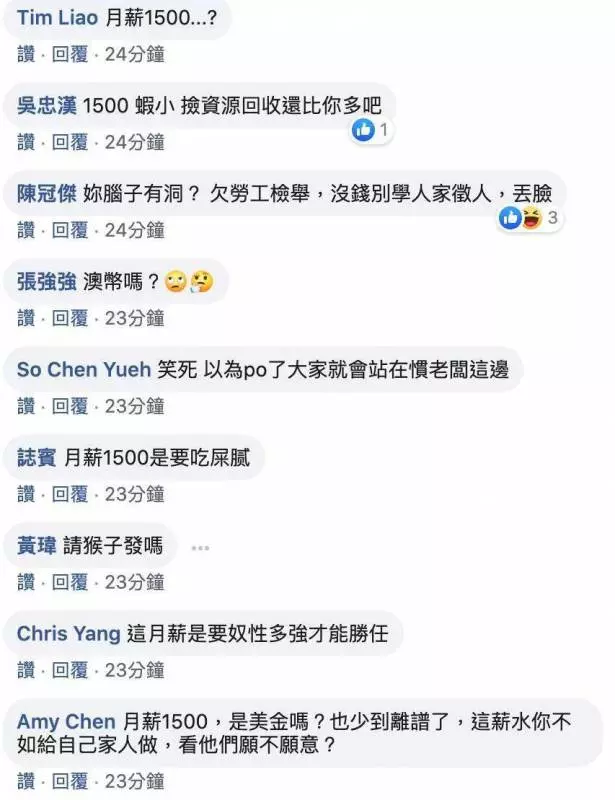Like 黃瑋's comment
This screenshot has width=615, height=800.
point(25,582)
